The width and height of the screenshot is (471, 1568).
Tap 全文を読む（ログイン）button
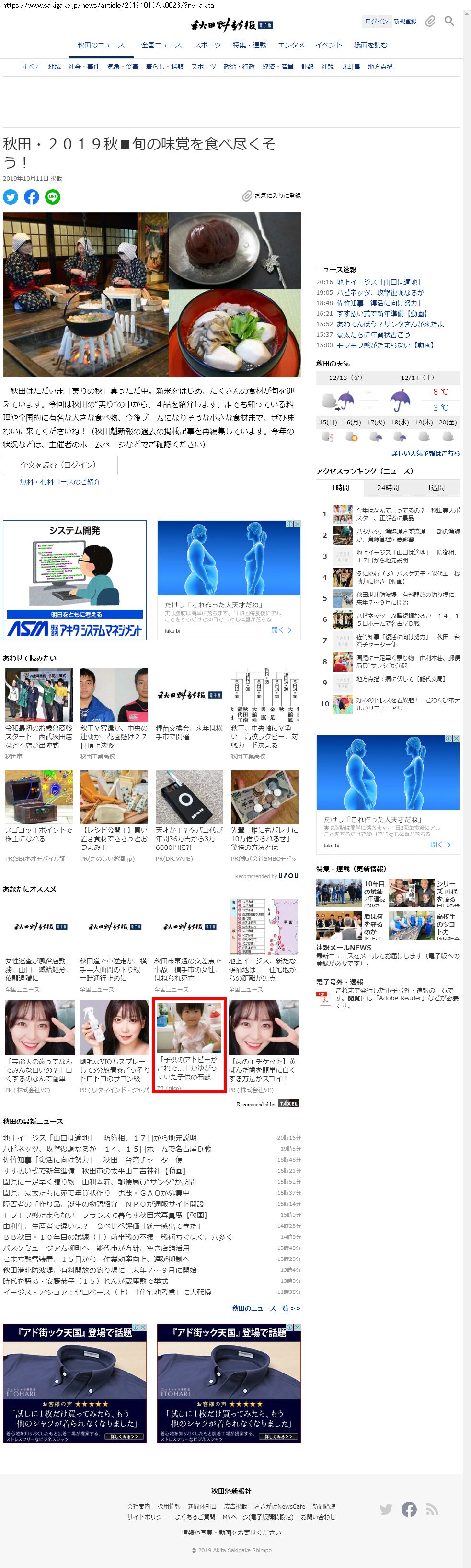coord(59,464)
